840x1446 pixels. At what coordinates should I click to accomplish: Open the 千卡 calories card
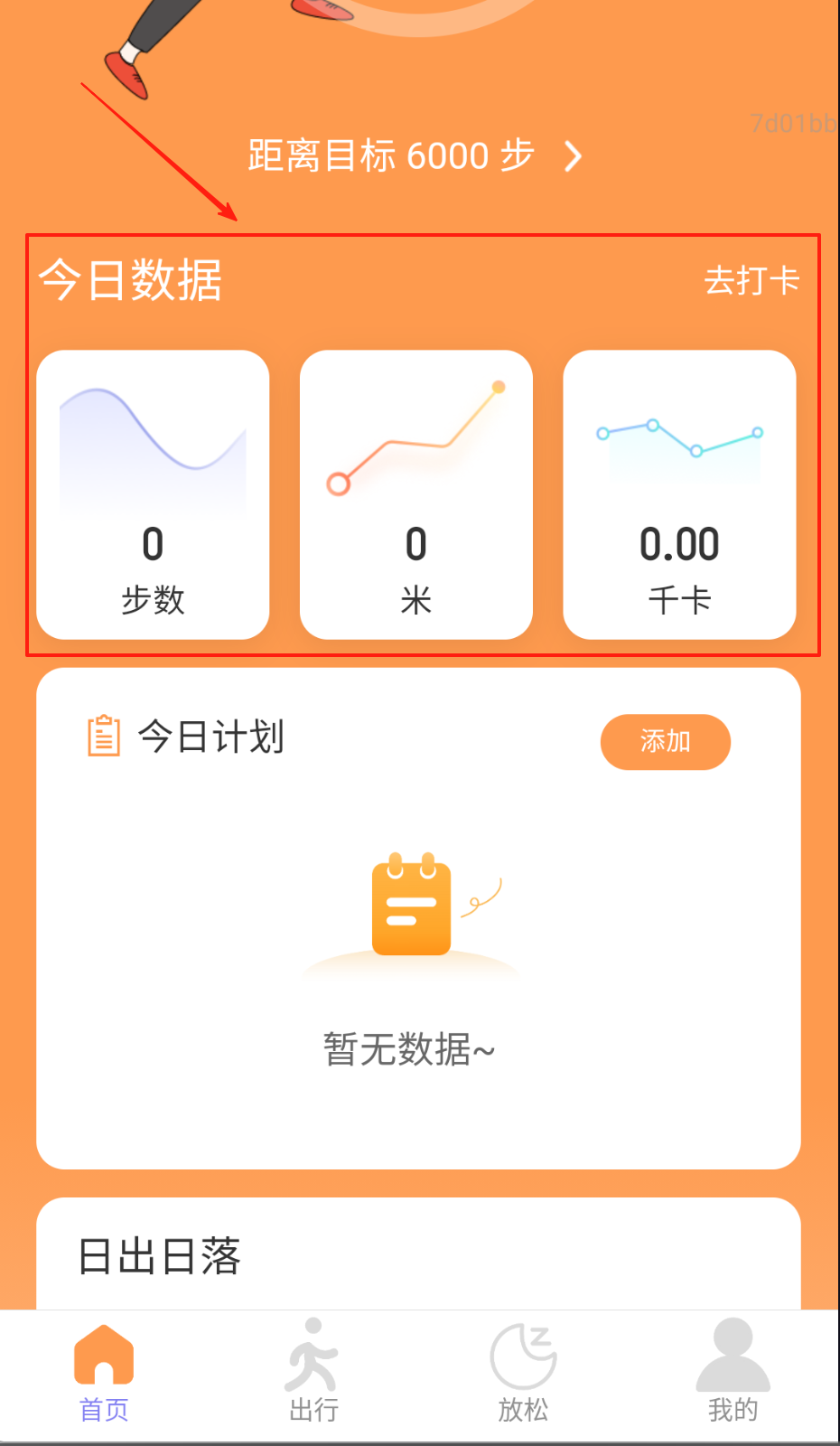pos(679,494)
